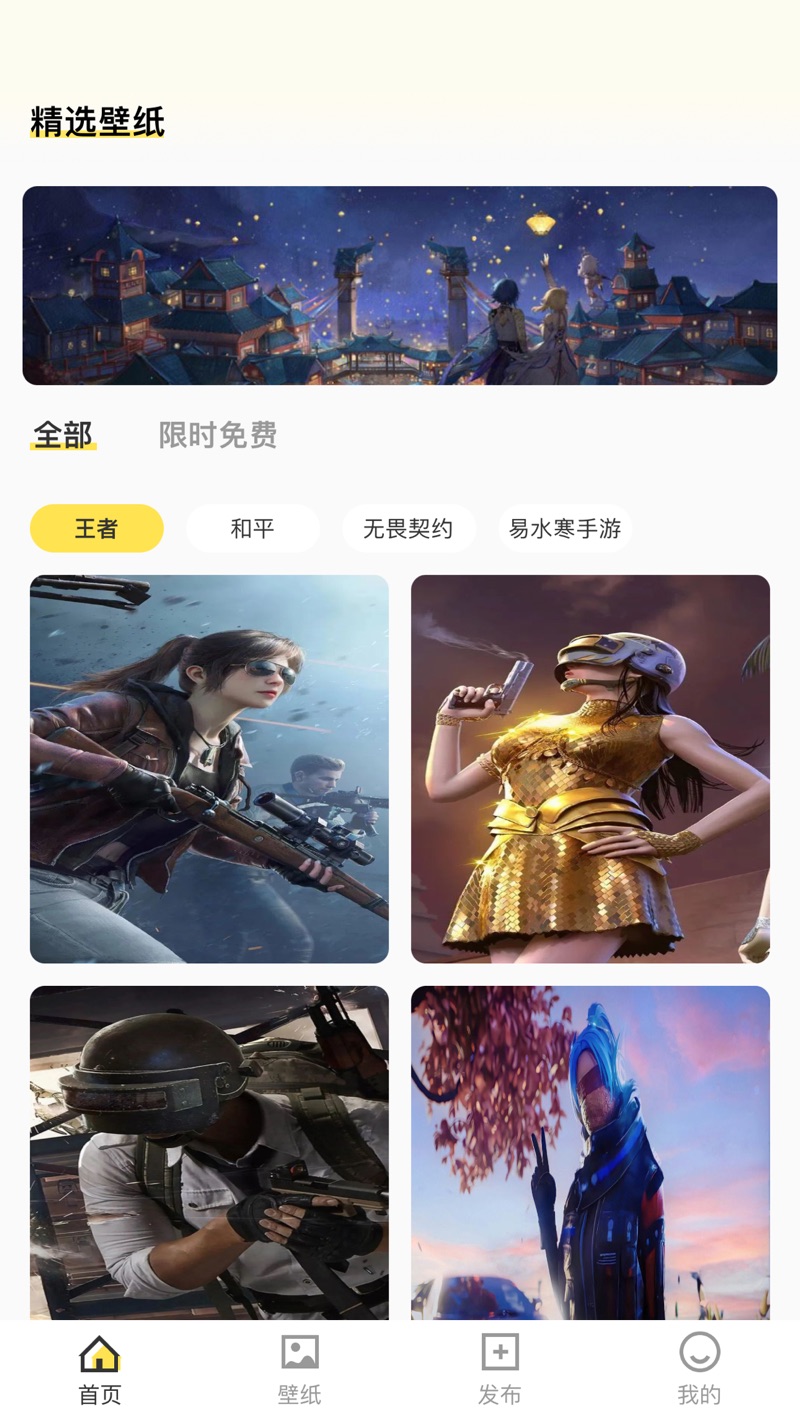Viewport: 800px width, 1422px height.
Task: Choose the 易水寒手游 category
Action: (564, 529)
